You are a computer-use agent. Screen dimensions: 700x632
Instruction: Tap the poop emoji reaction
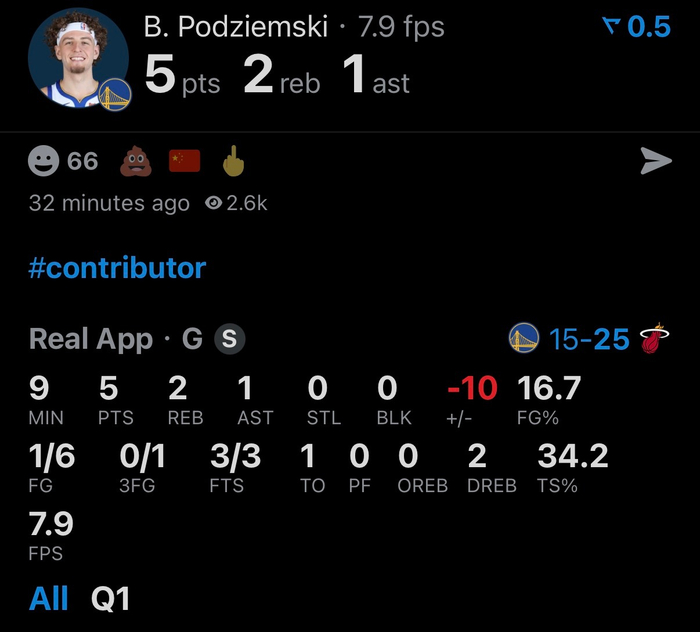coord(135,161)
